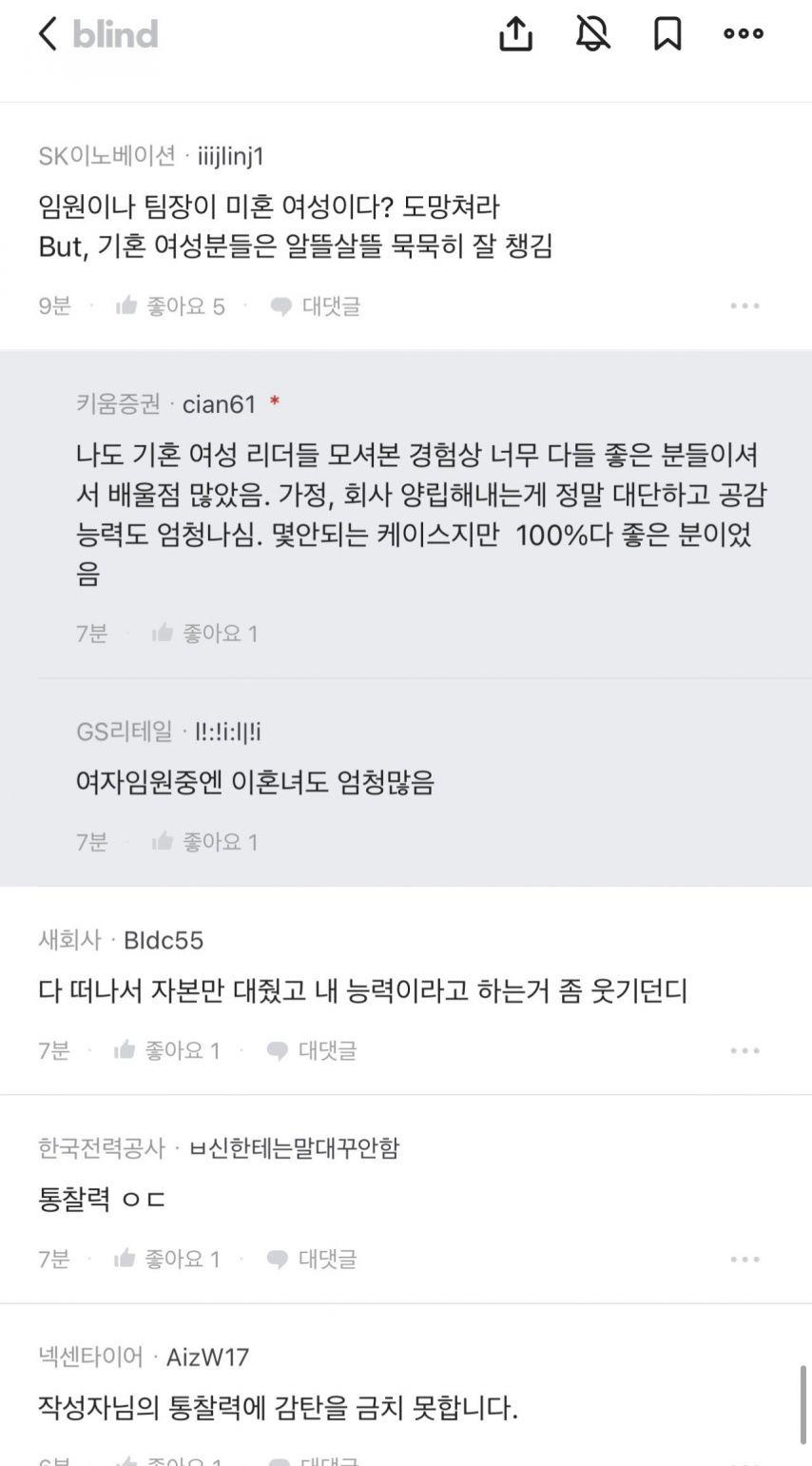This screenshot has width=812, height=1466.
Task: Toggle post notifications with the bell
Action: [x=592, y=34]
